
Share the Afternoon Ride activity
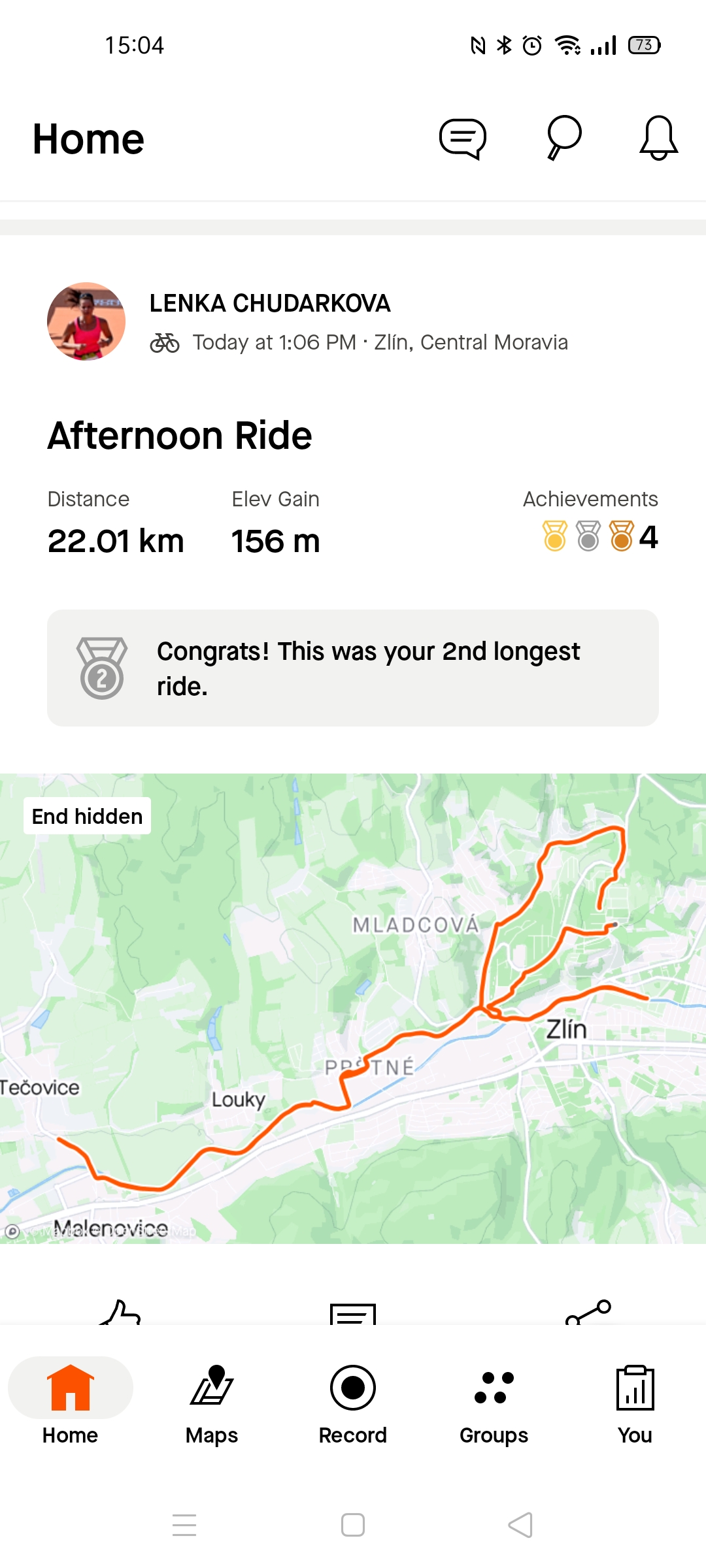tap(588, 1312)
